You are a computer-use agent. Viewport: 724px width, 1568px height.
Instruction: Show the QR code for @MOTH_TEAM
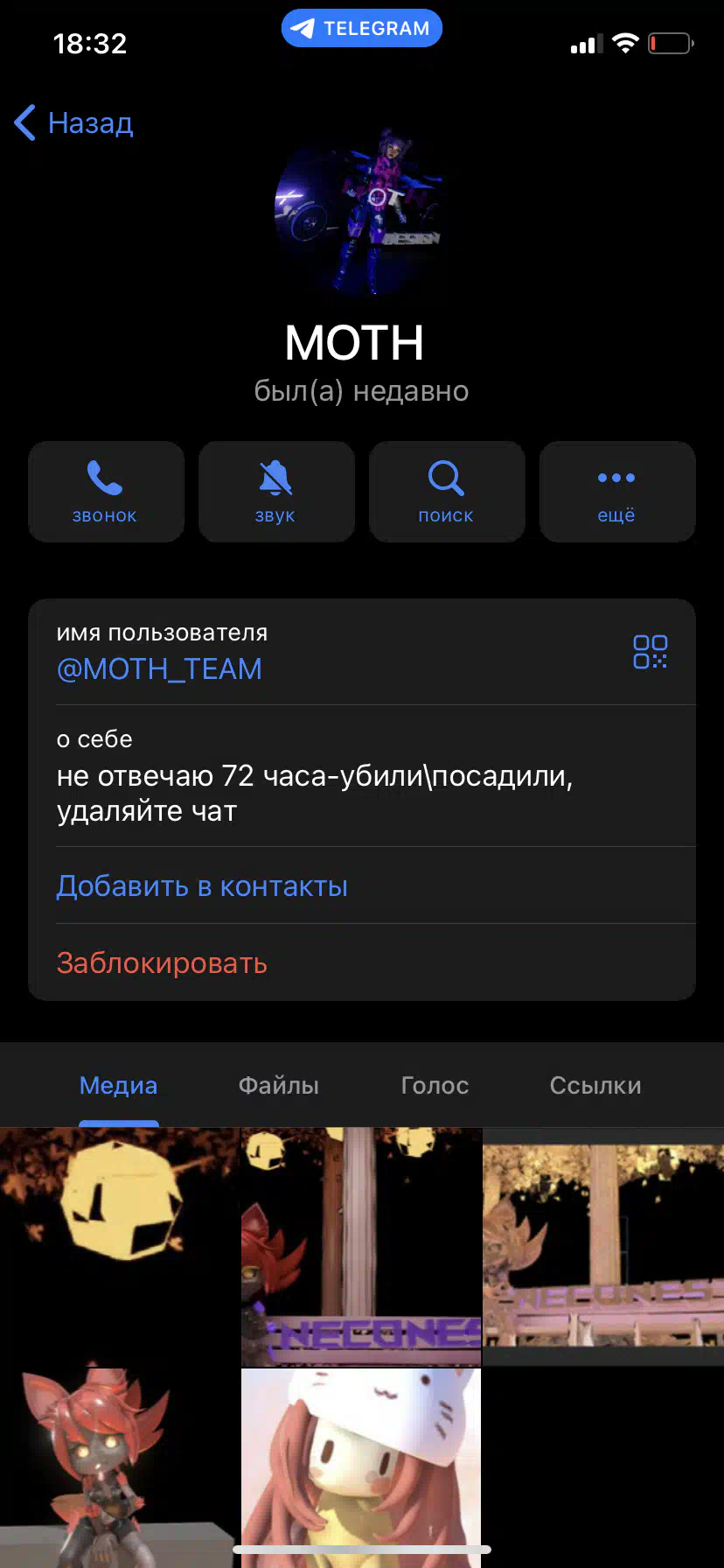(x=650, y=652)
